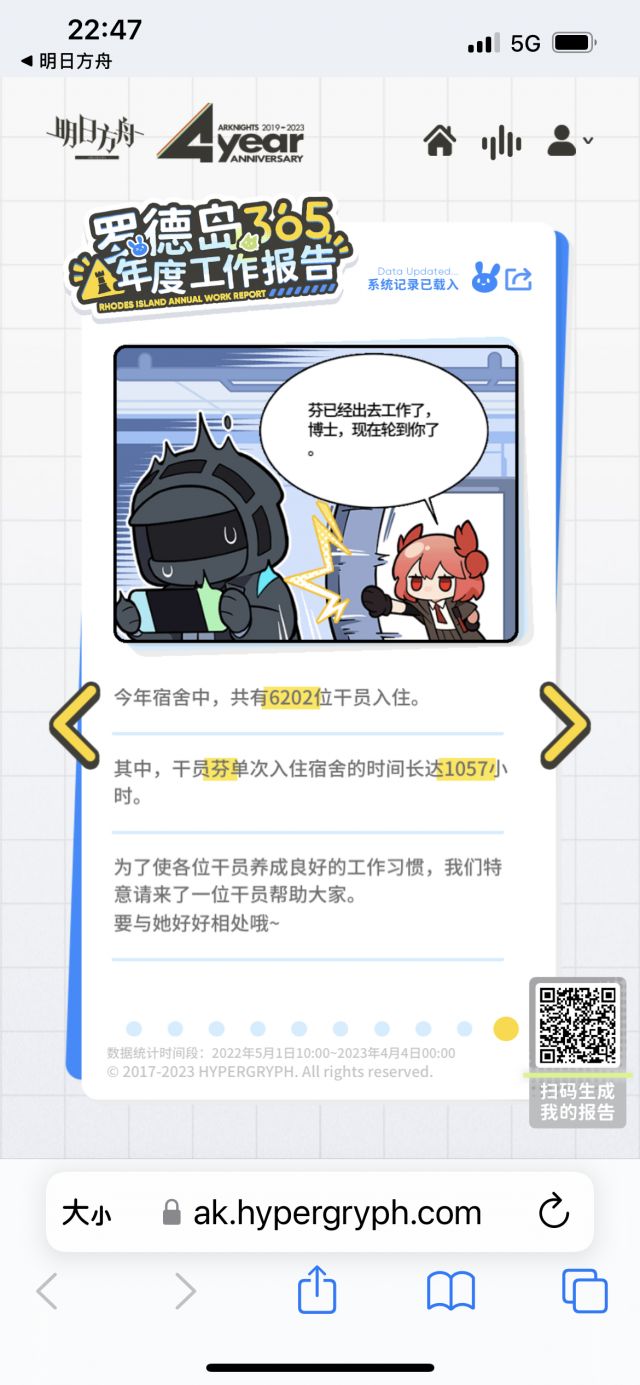The image size is (640, 1385).
Task: Open Safari page size 大小 menu
Action: coord(87,1214)
